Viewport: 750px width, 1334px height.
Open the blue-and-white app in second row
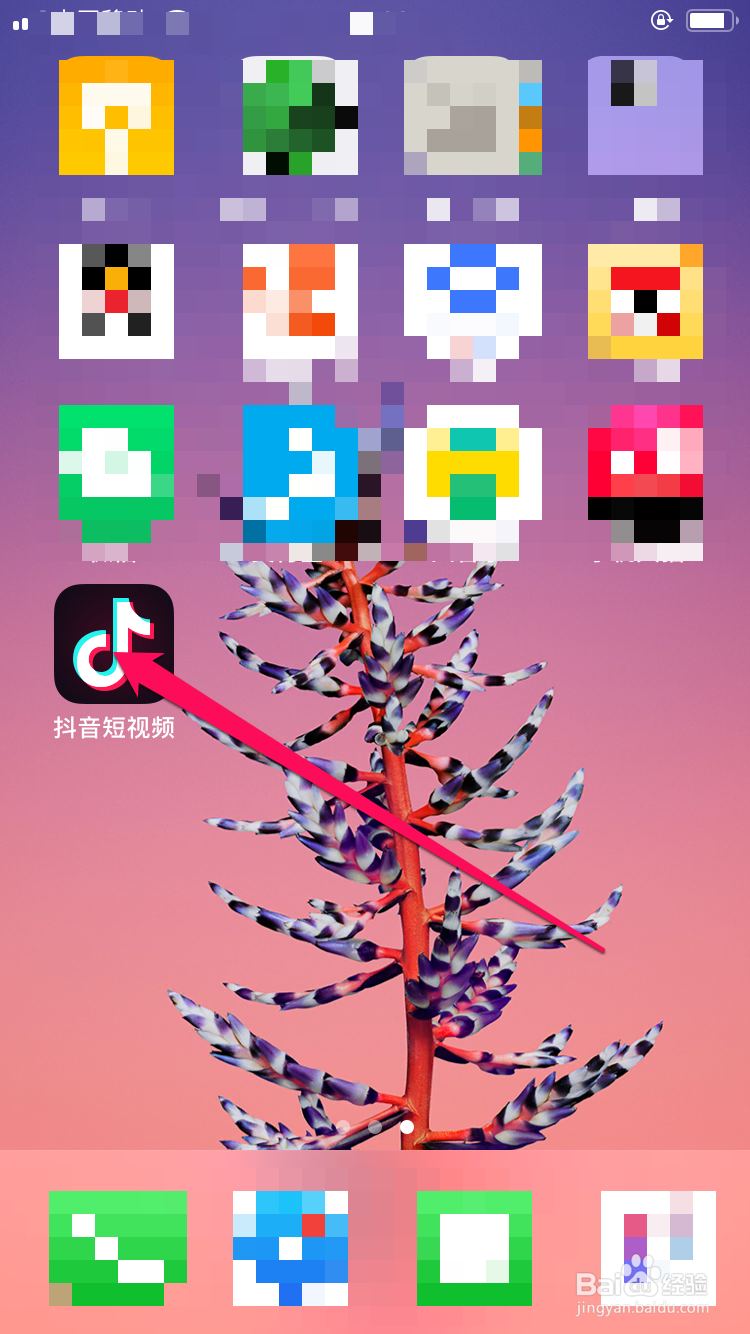click(x=472, y=301)
